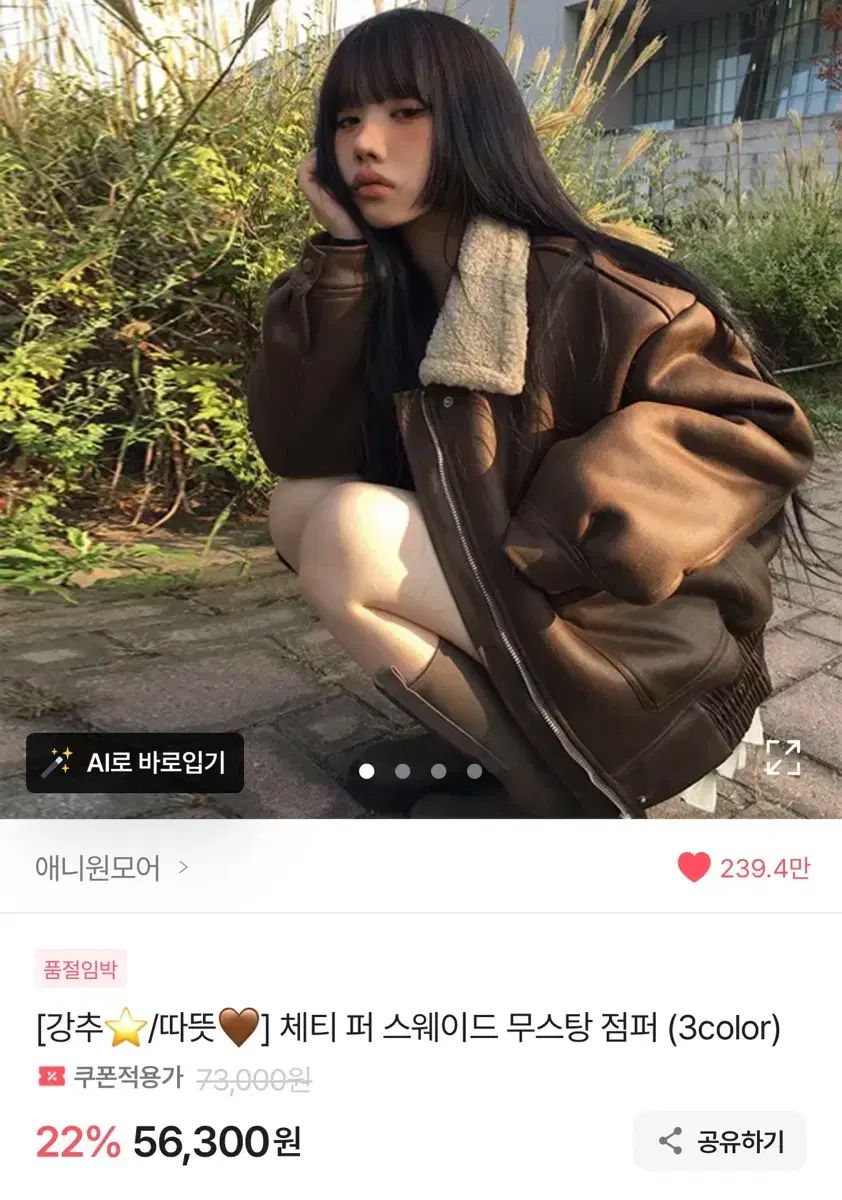
Task: Expand the product image to fullscreen
Action: point(783,757)
